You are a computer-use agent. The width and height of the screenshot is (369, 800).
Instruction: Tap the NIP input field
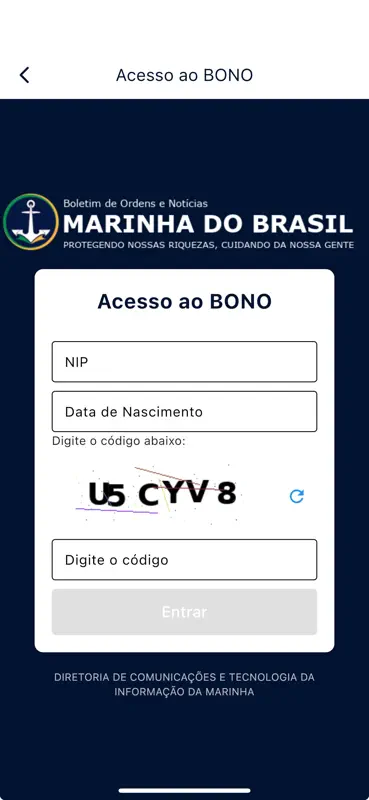tap(184, 362)
